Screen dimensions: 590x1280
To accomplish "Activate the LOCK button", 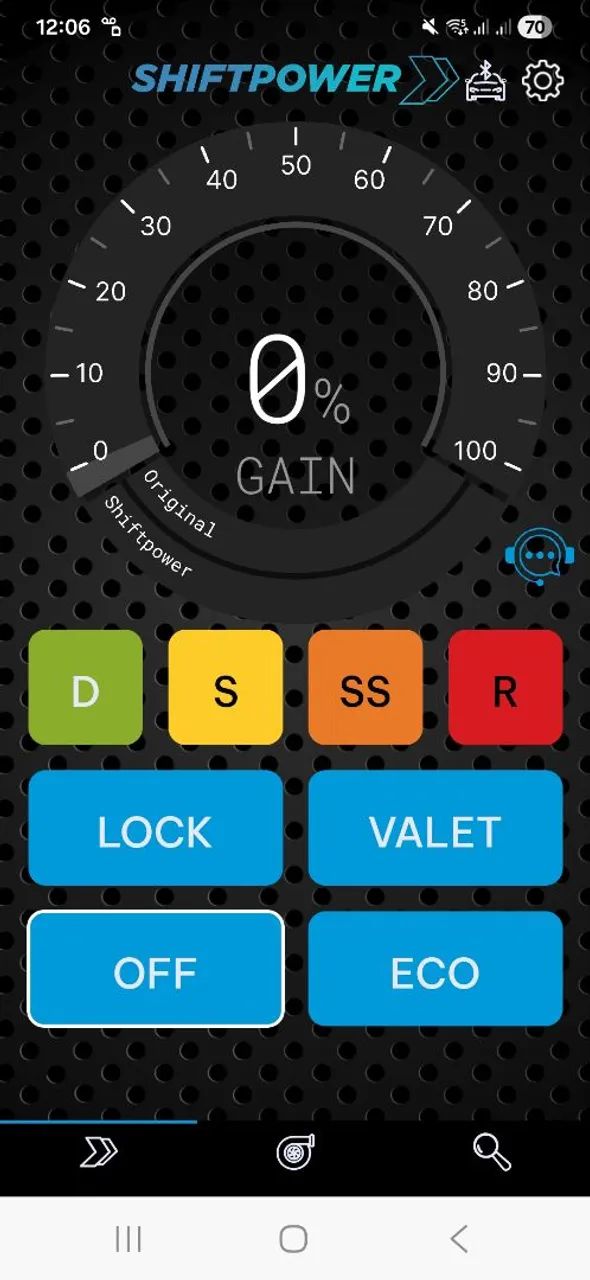I will click(x=155, y=828).
